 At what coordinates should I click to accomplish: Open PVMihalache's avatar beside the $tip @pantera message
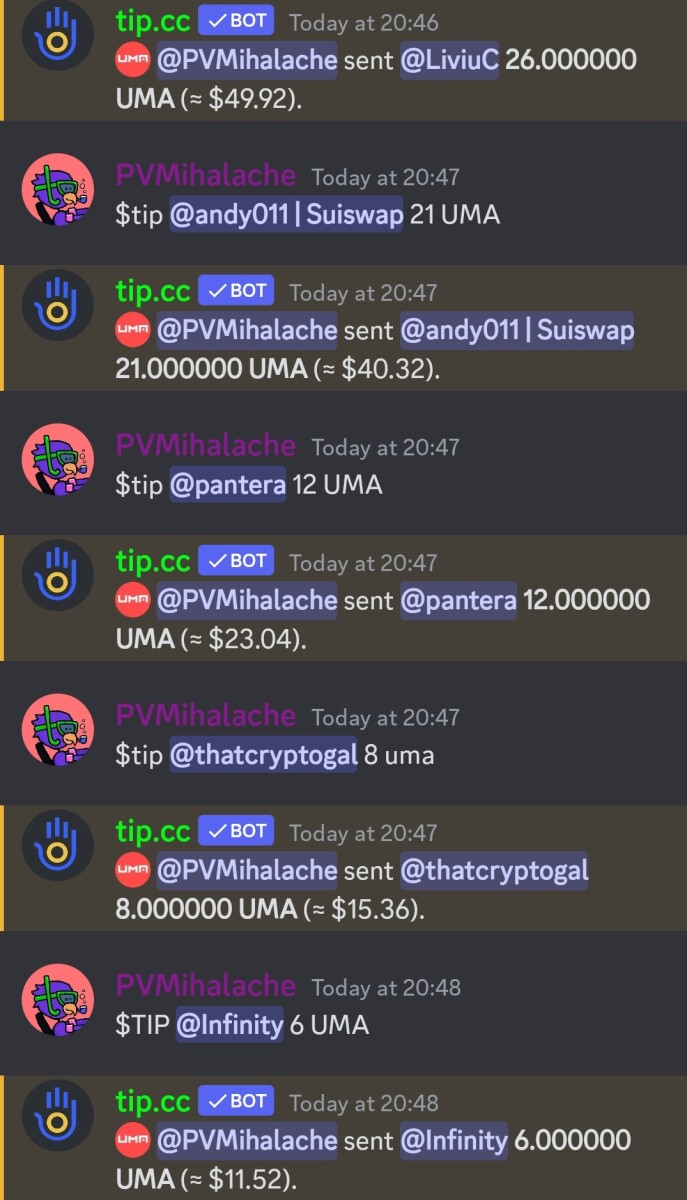tap(58, 459)
